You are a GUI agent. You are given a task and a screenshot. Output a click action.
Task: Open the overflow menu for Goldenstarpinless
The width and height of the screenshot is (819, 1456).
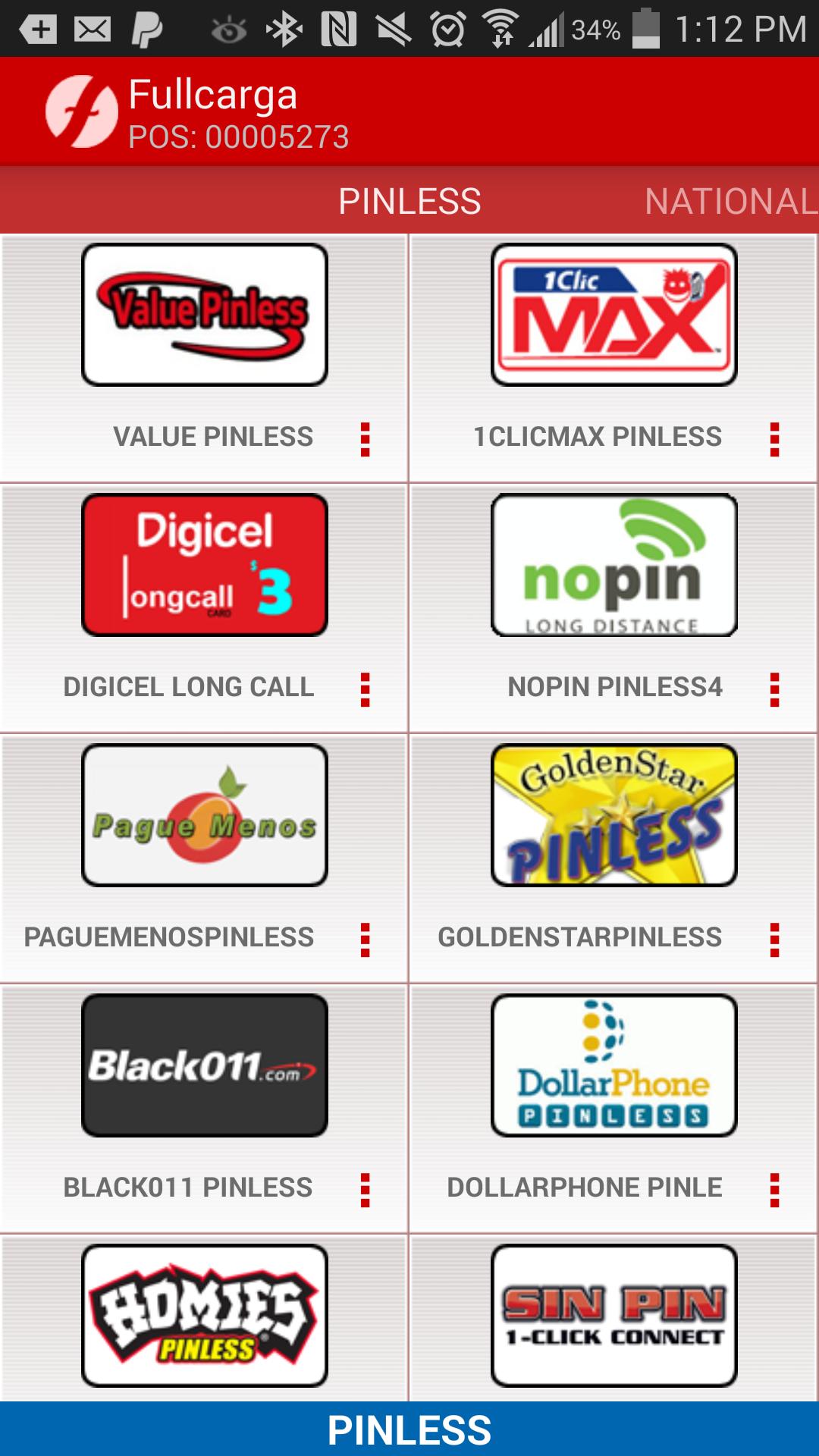(x=774, y=939)
